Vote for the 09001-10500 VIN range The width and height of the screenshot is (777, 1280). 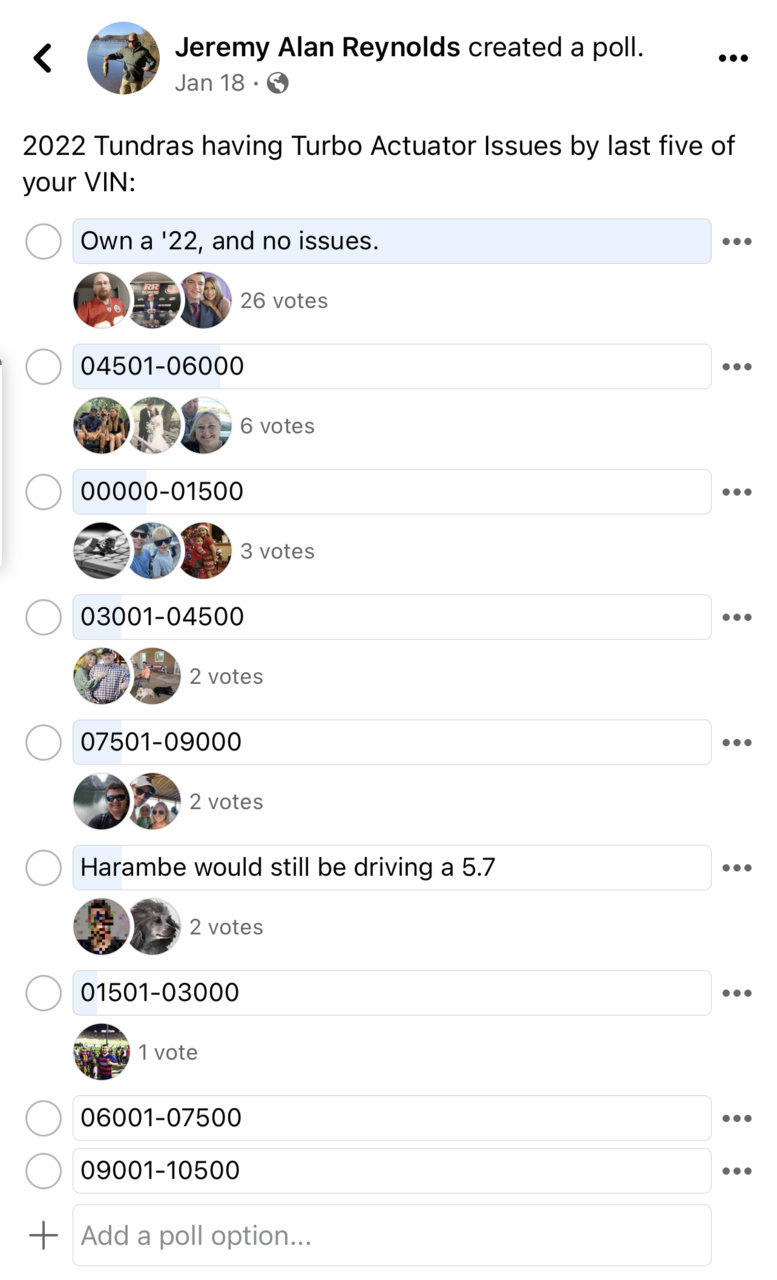click(x=43, y=1171)
